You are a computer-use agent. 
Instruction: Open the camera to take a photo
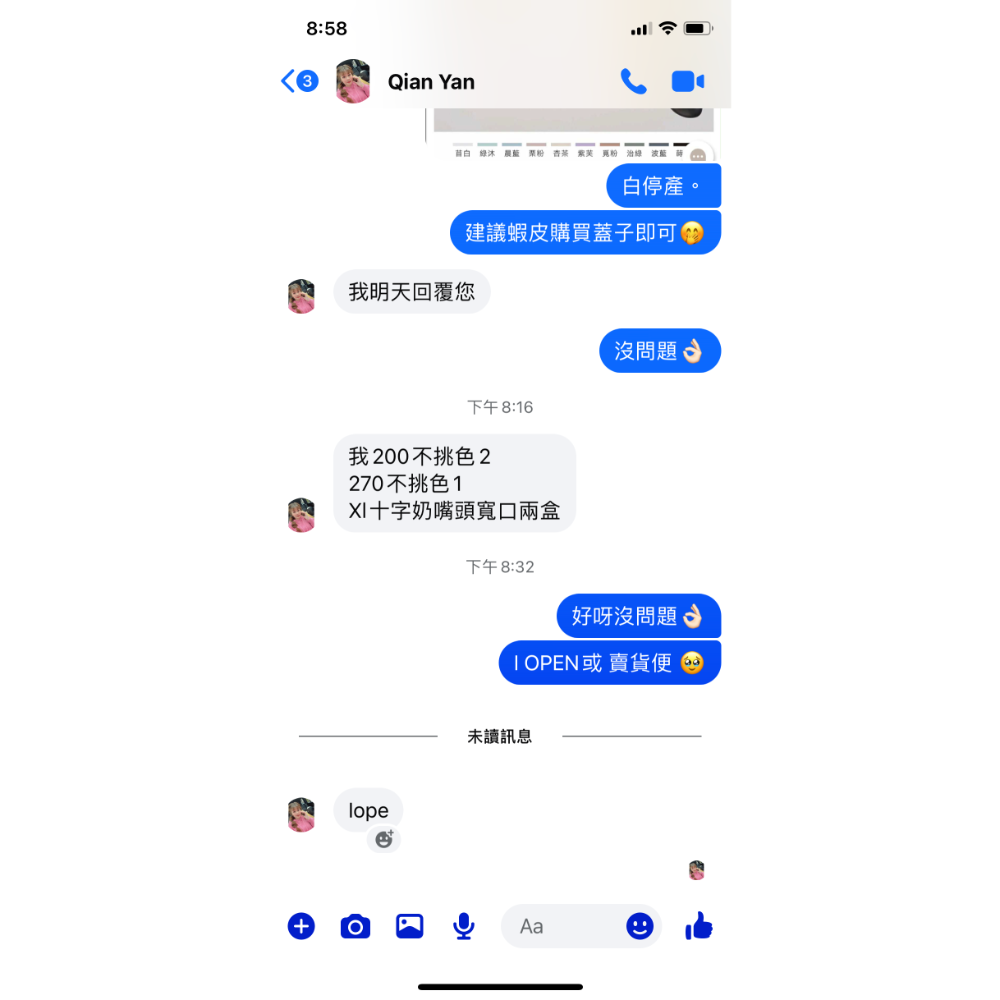tap(355, 927)
